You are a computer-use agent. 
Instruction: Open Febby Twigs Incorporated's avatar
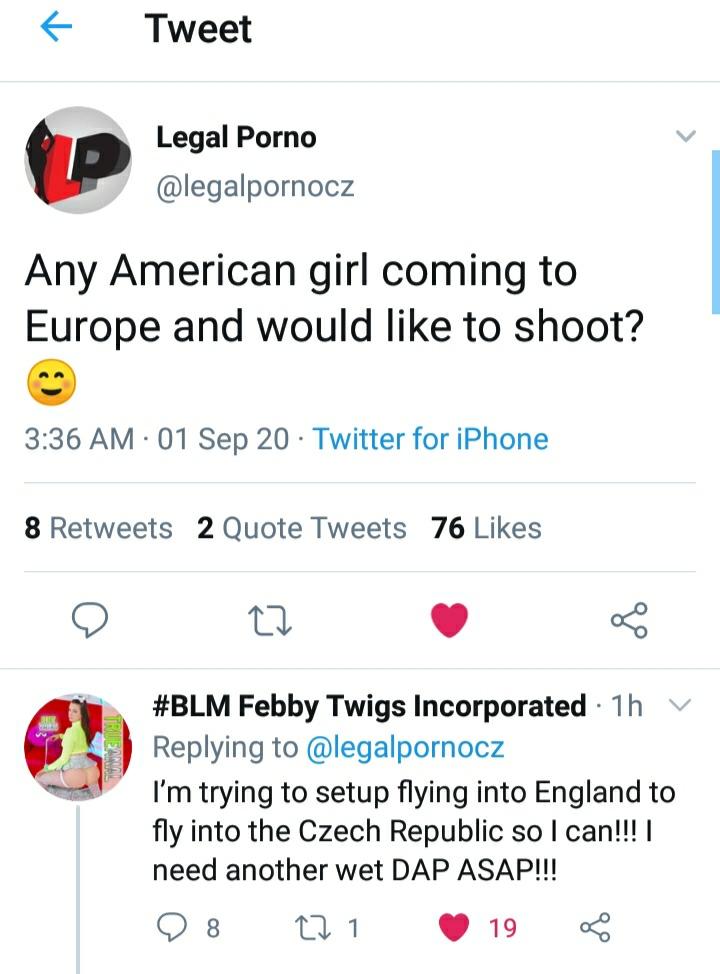click(x=78, y=747)
